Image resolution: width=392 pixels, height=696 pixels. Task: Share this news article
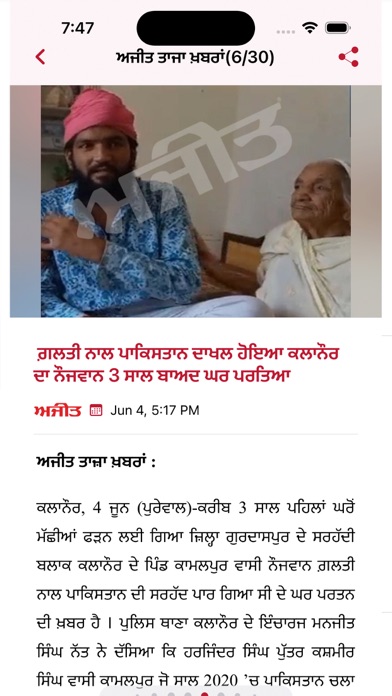click(348, 57)
